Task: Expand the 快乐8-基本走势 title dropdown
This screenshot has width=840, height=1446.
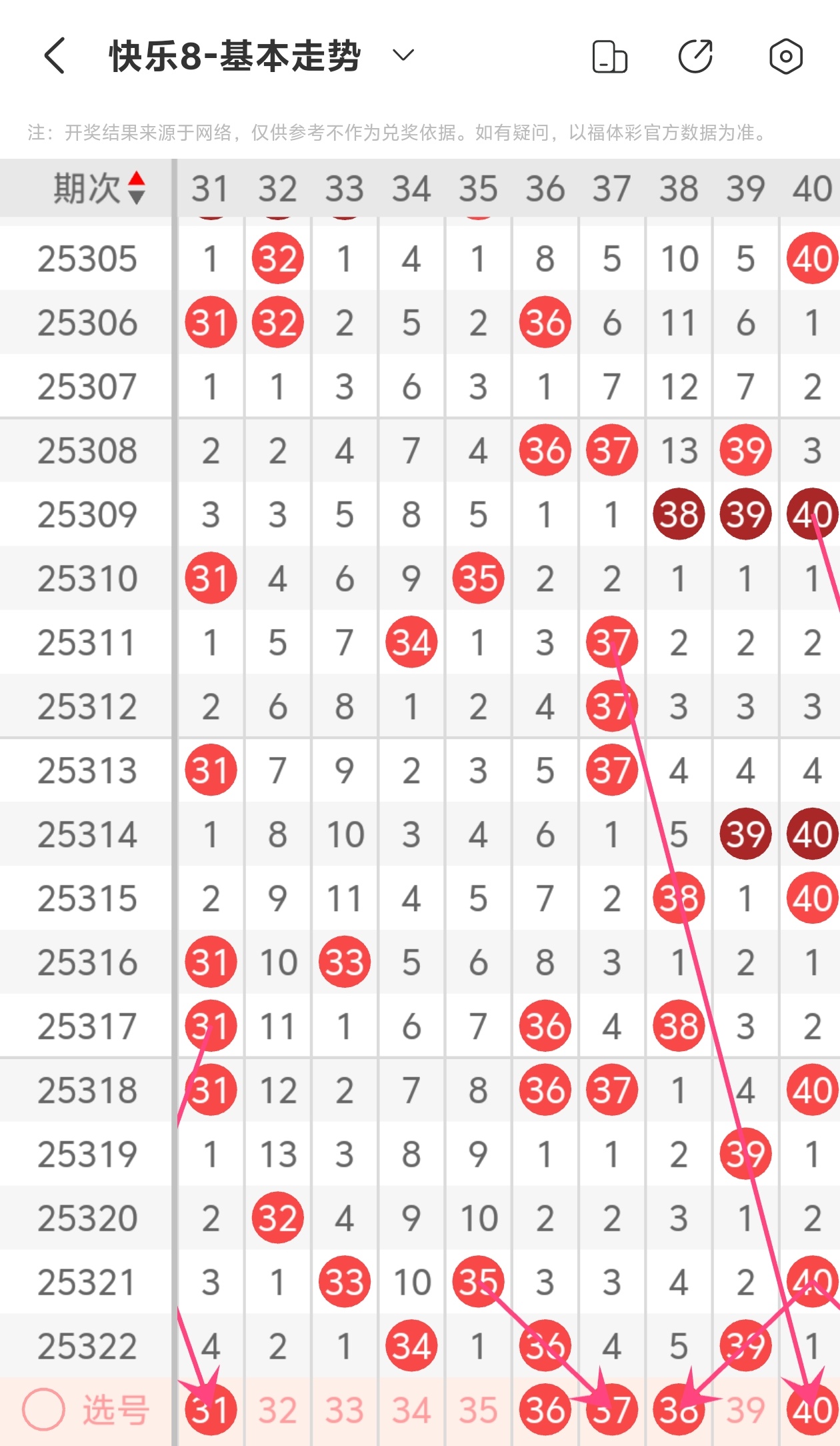Action: pyautogui.click(x=403, y=55)
